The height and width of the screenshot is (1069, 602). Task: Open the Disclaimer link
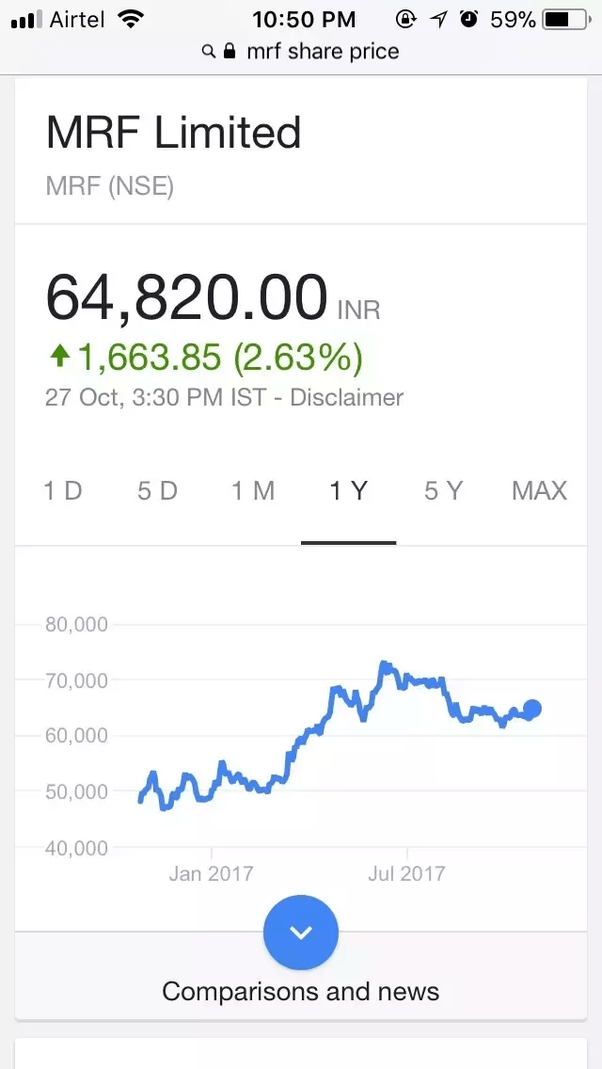point(346,397)
